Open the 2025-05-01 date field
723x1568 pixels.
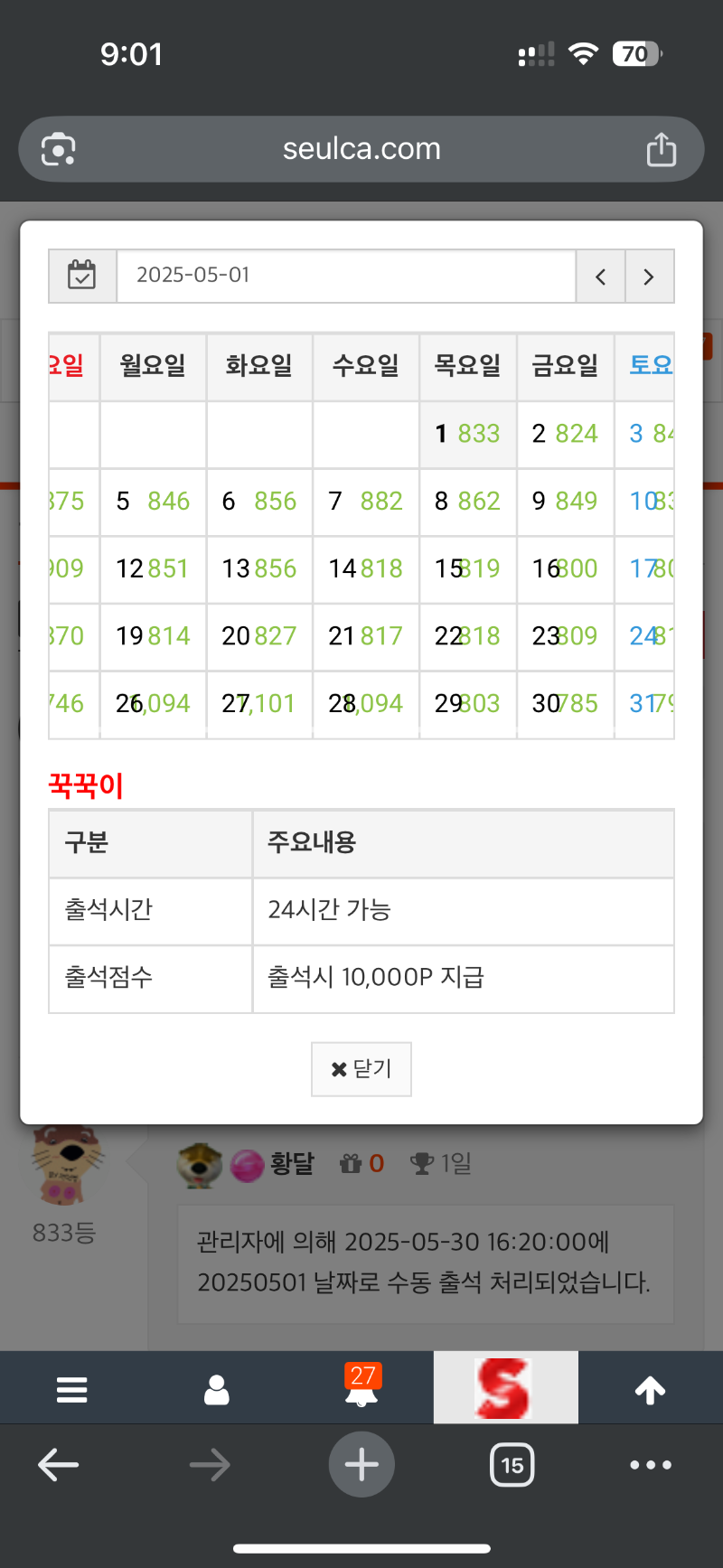tap(346, 276)
